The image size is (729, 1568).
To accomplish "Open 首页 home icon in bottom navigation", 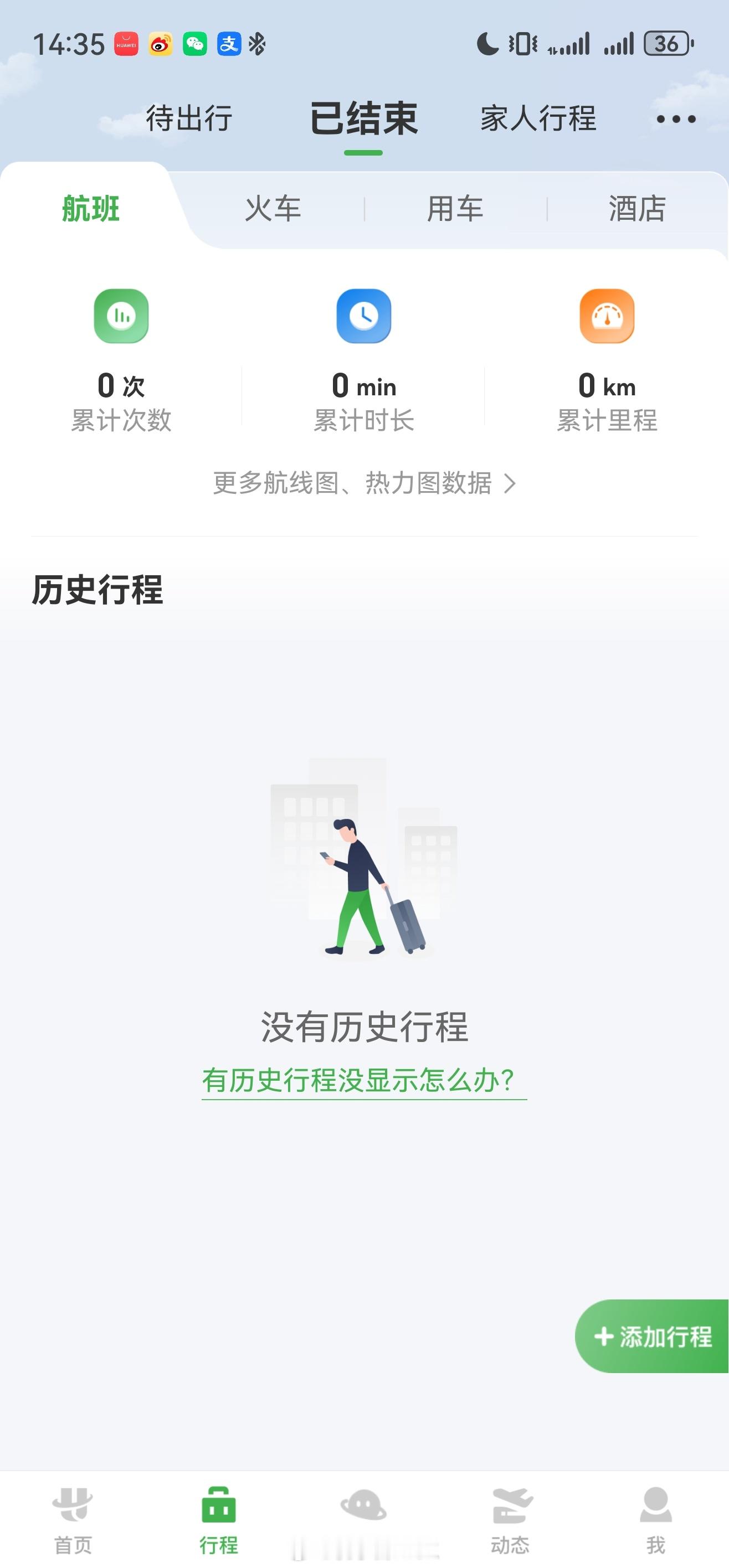I will click(73, 1503).
